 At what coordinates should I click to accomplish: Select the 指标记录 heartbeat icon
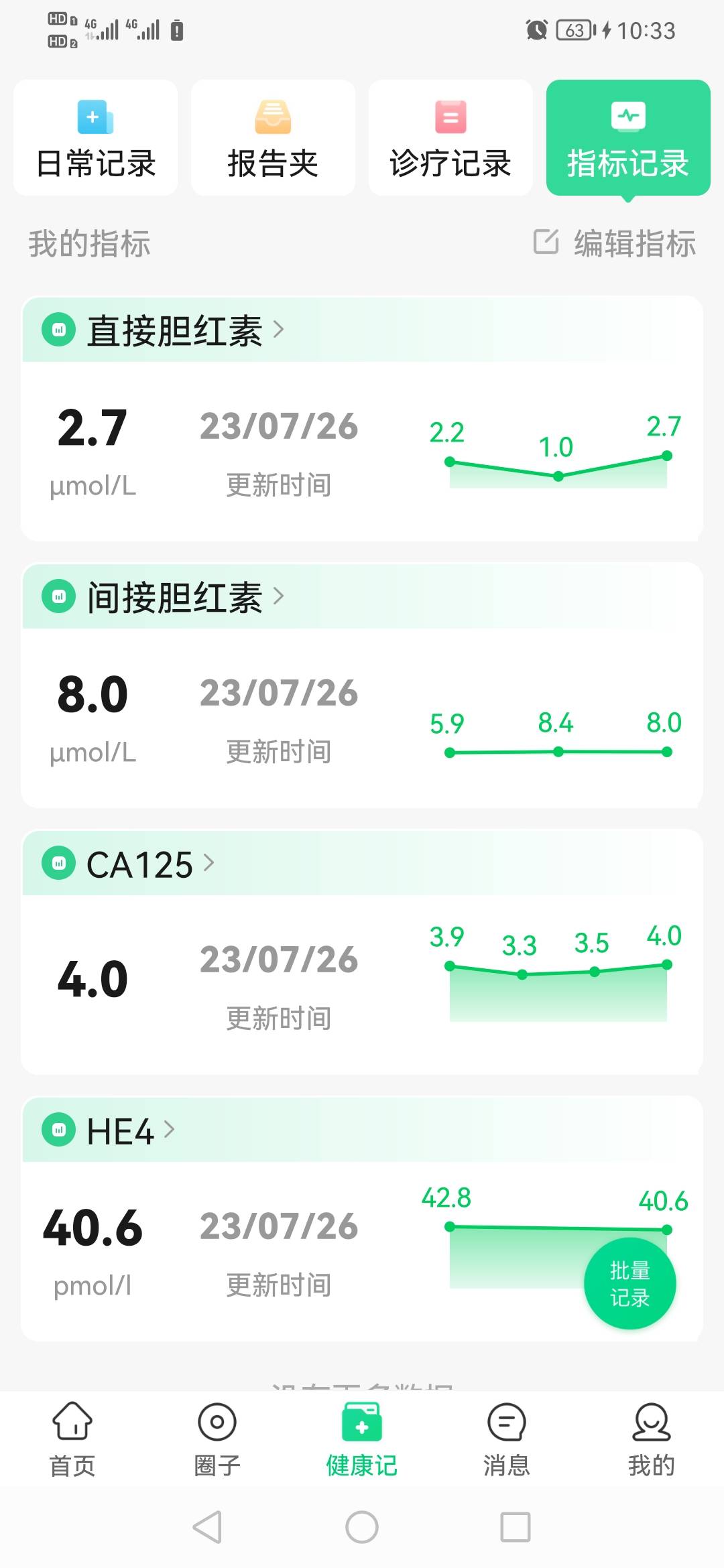[x=627, y=115]
